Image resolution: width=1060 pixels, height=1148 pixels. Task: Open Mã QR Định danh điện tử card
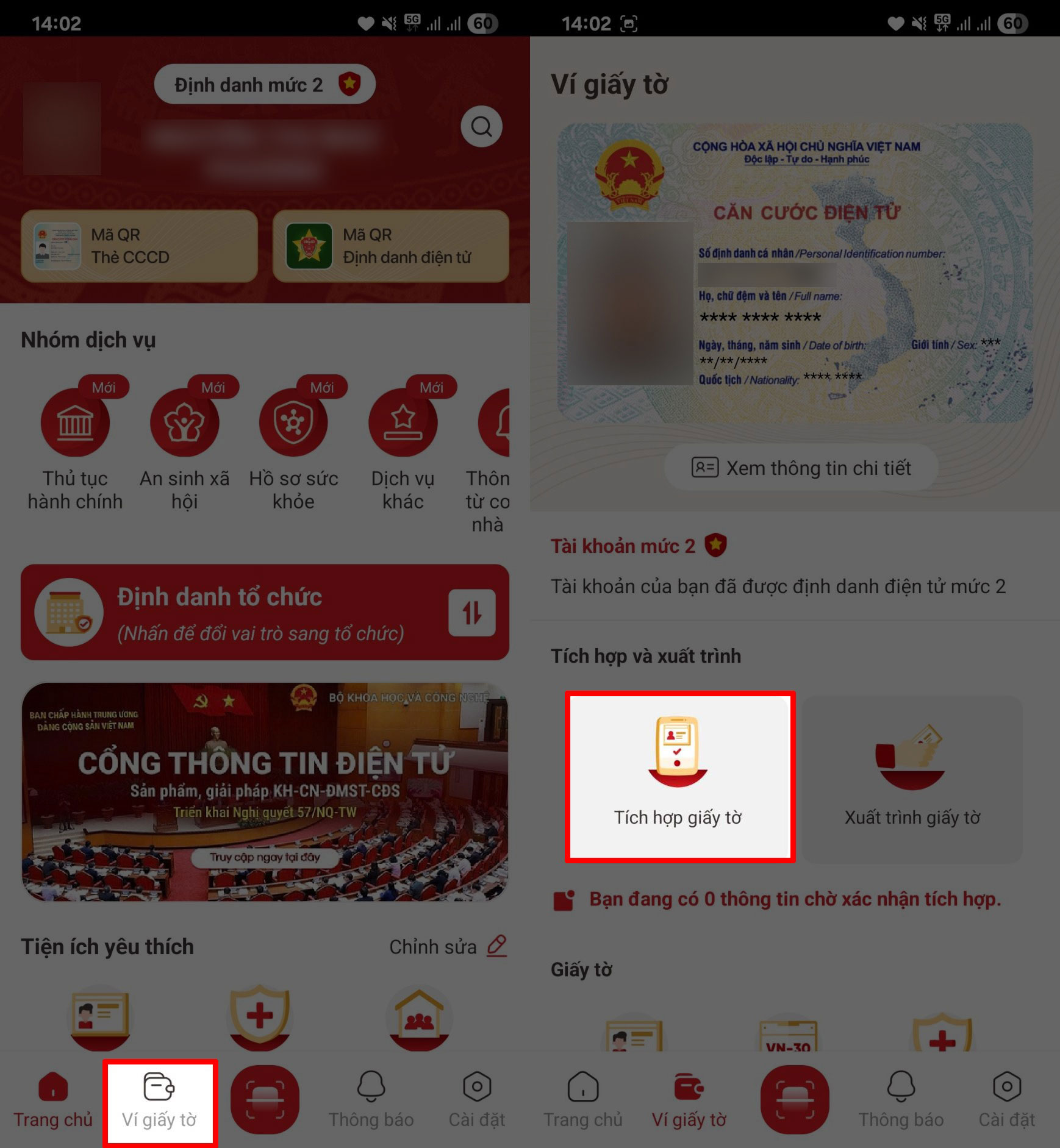[x=391, y=246]
